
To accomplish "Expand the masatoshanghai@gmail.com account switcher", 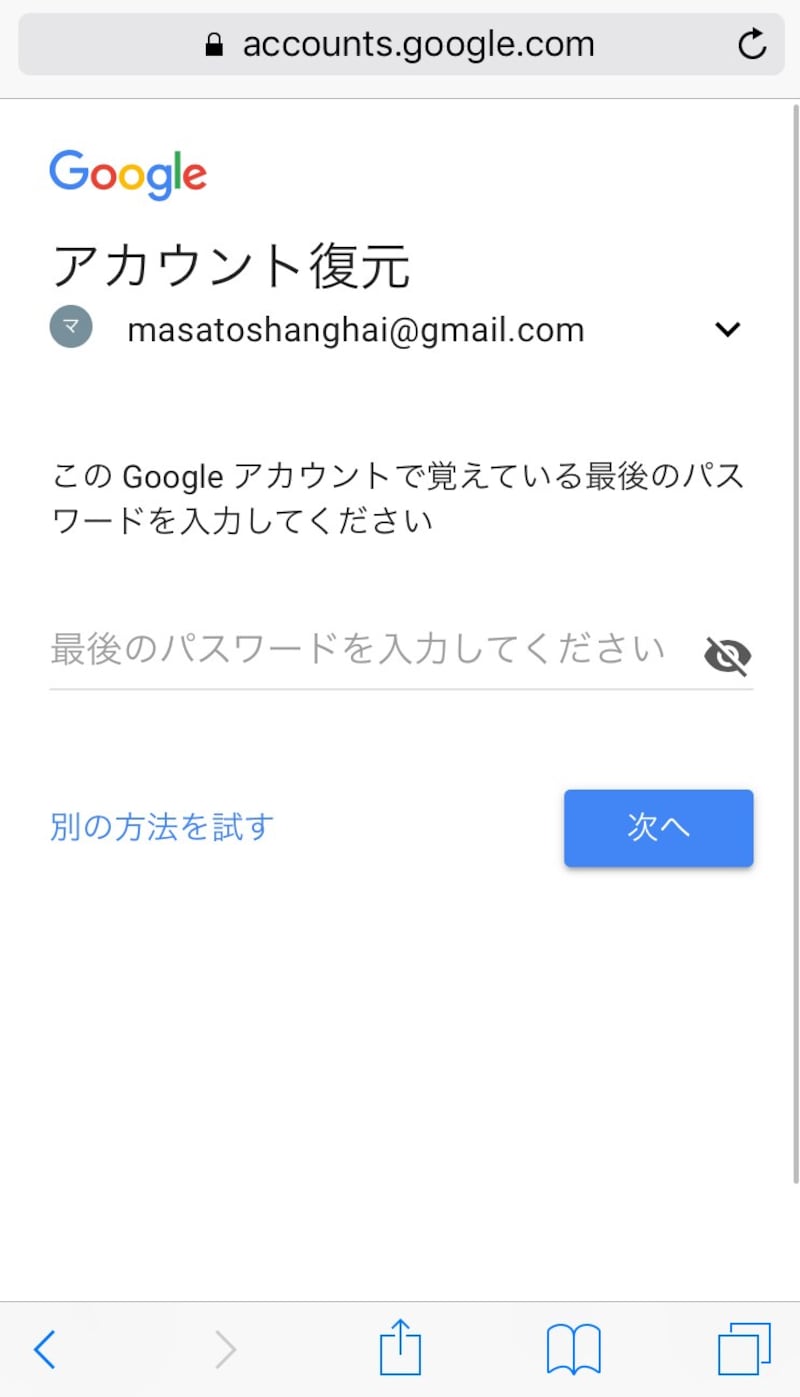I will coord(728,329).
